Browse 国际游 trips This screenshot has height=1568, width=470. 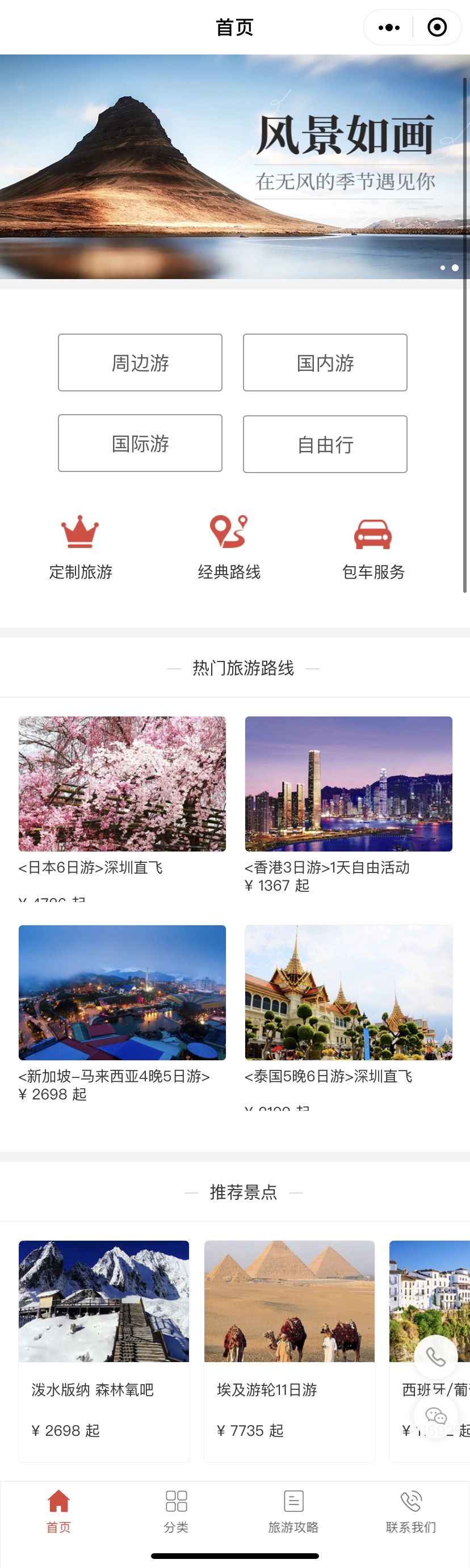tap(140, 443)
